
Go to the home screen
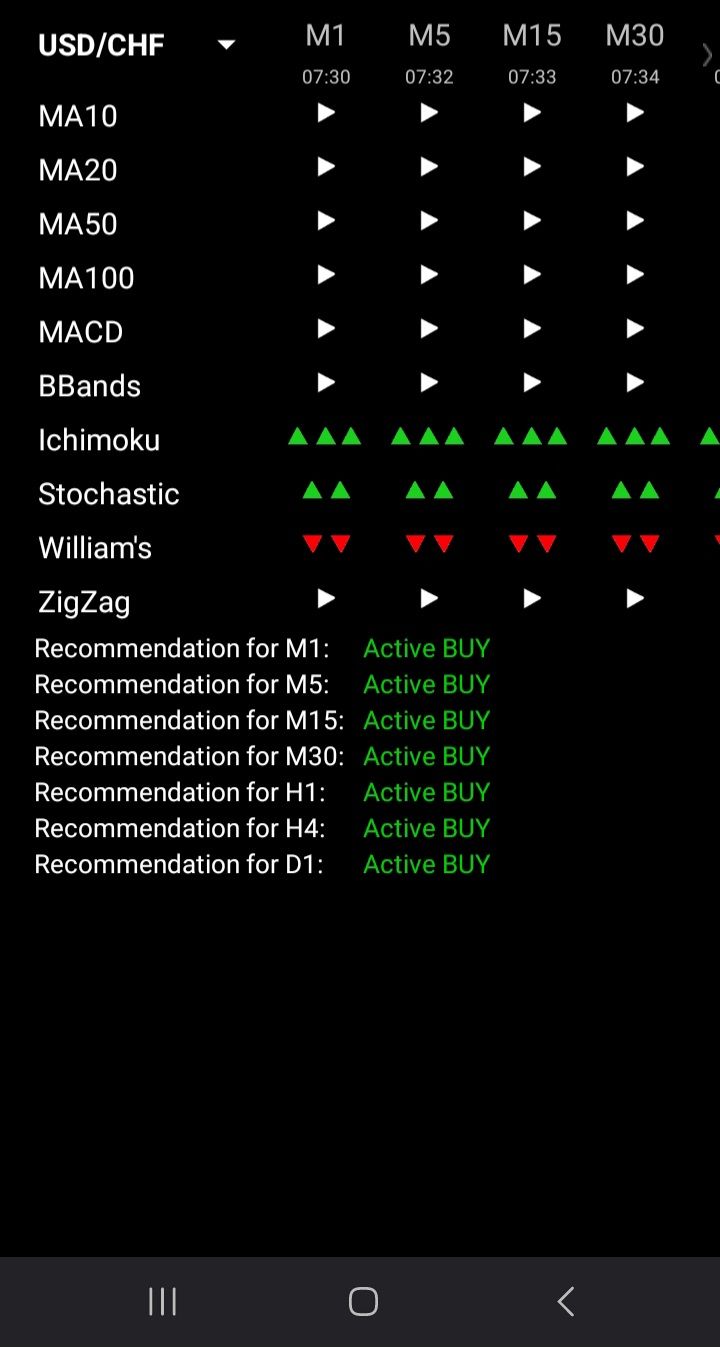point(363,1301)
